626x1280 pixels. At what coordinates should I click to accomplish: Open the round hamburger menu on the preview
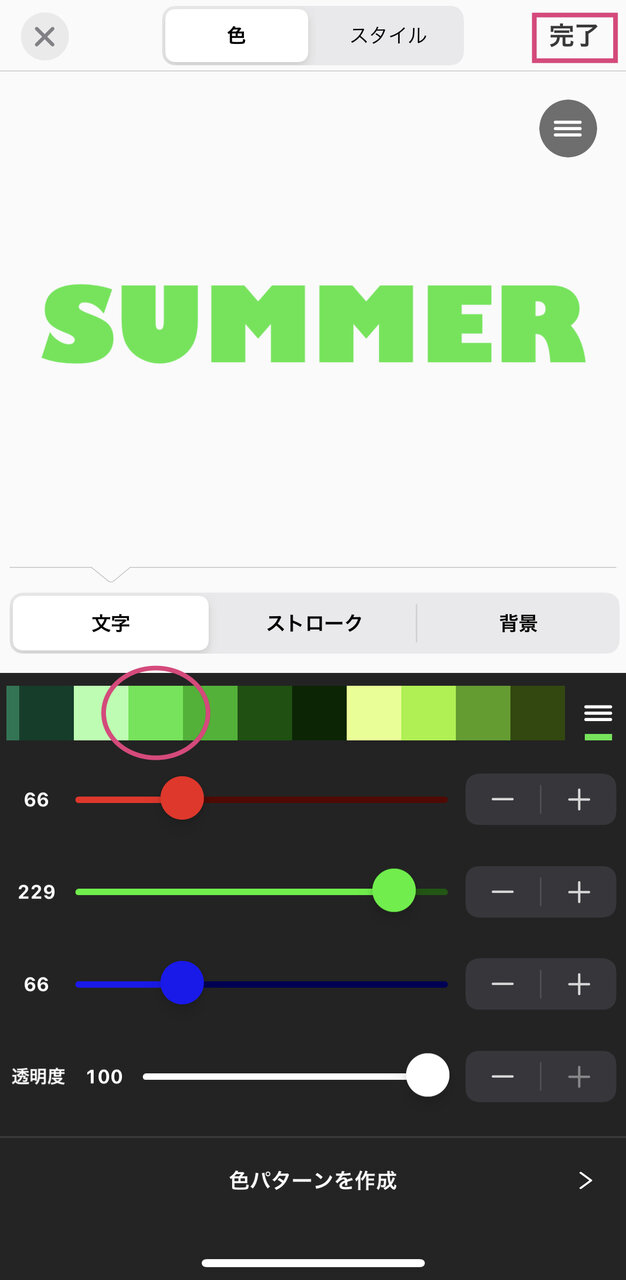(x=568, y=128)
